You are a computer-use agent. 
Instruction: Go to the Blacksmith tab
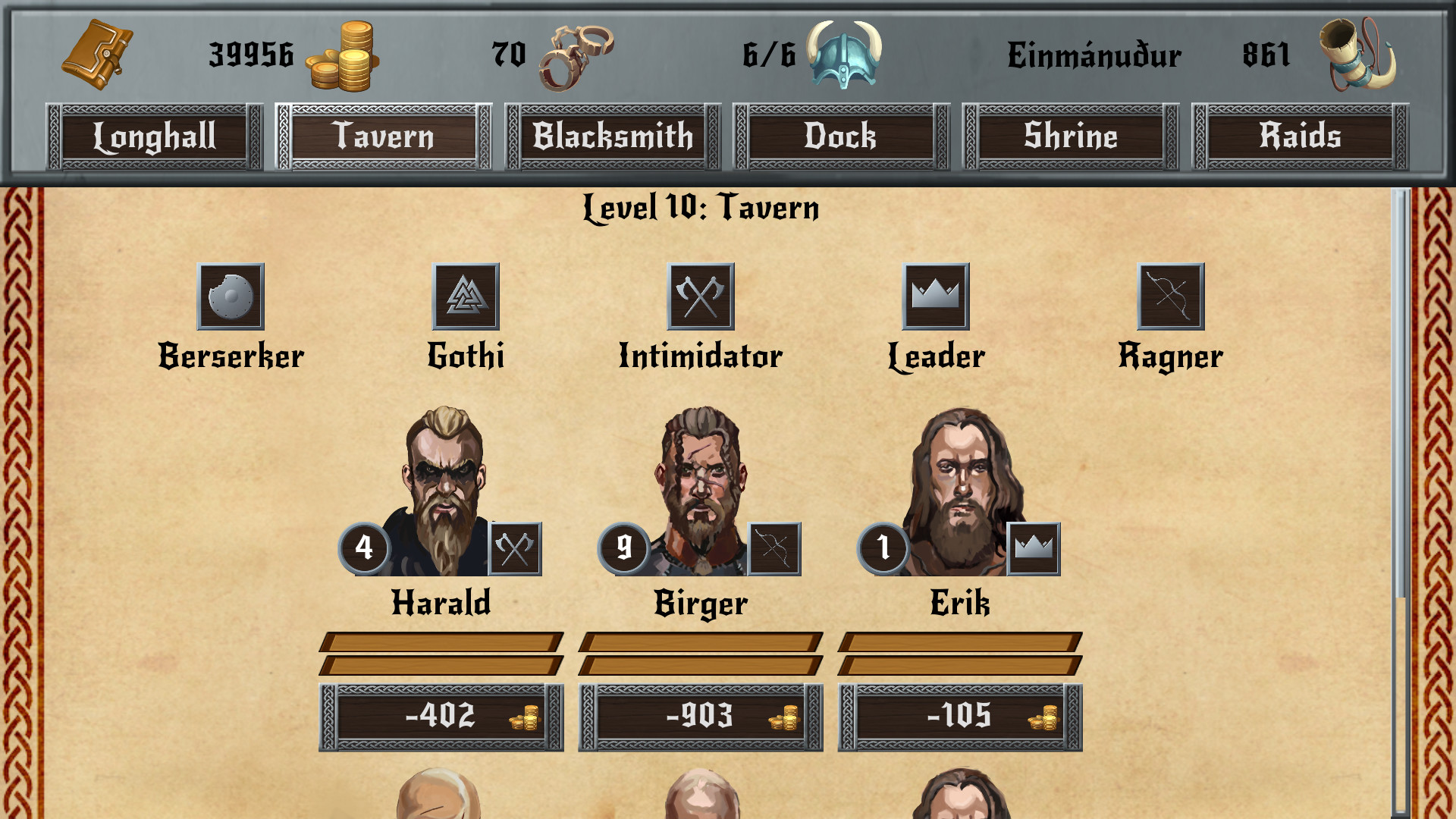point(613,137)
